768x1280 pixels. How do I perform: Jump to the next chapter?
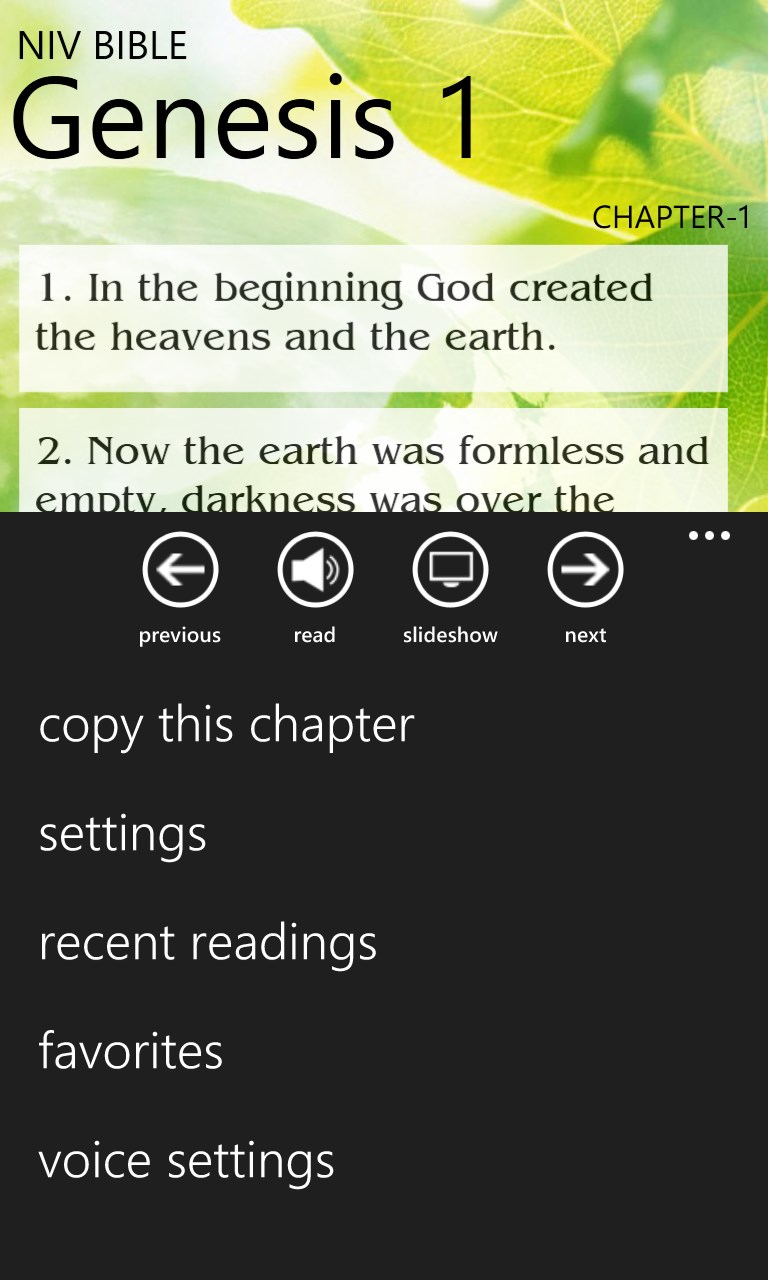(x=585, y=571)
